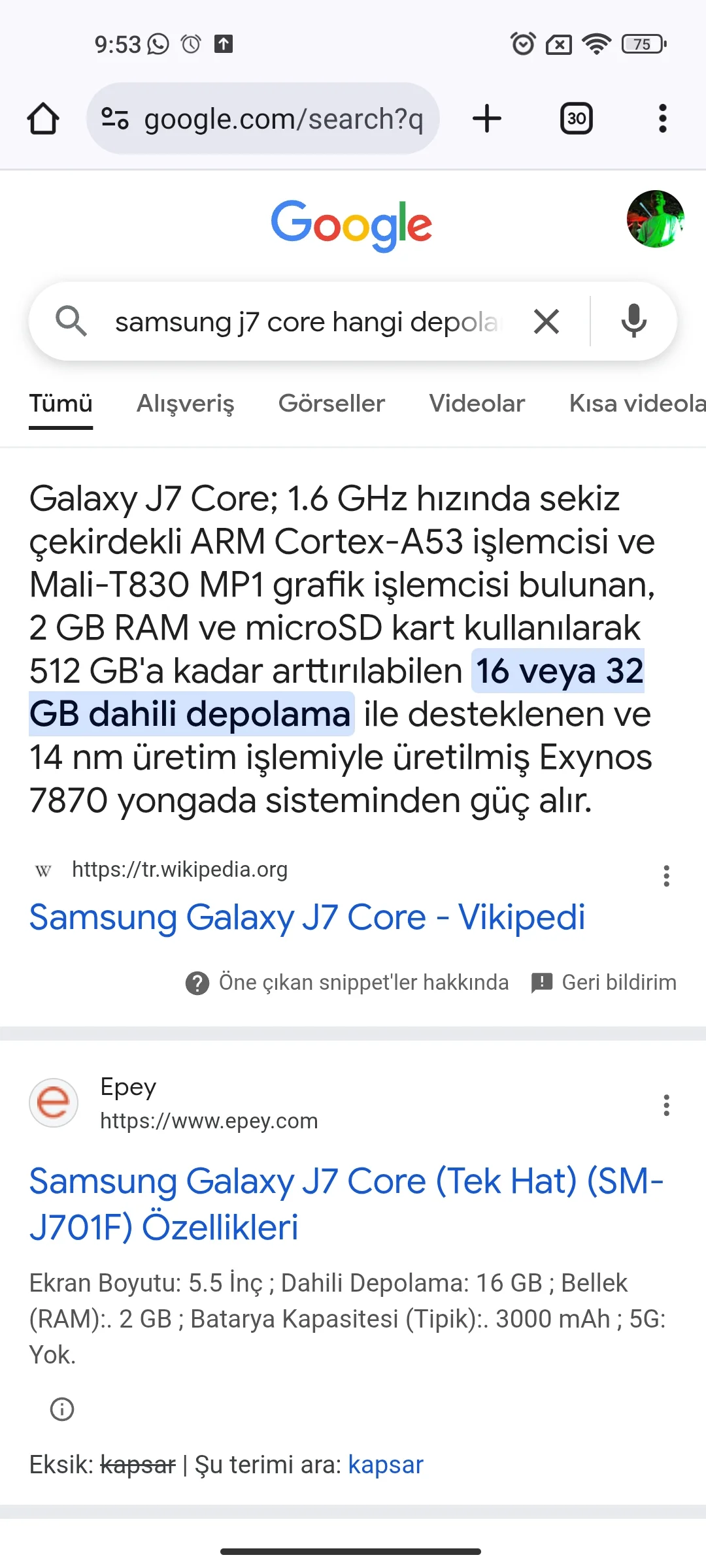This screenshot has width=706, height=1568.
Task: Switch to the Alışveriş tab
Action: point(185,403)
